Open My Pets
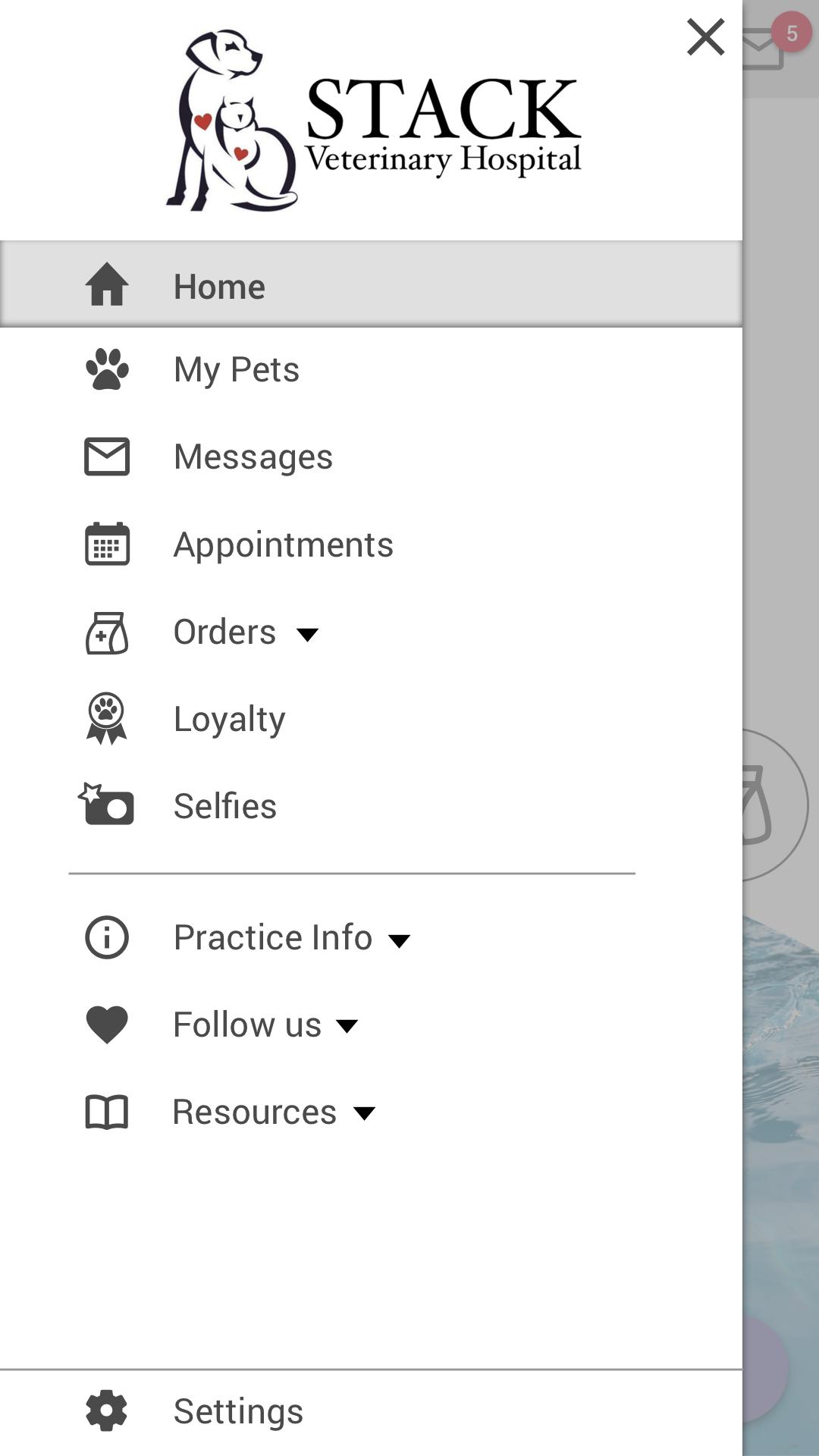The height and width of the screenshot is (1456, 819). (x=236, y=370)
